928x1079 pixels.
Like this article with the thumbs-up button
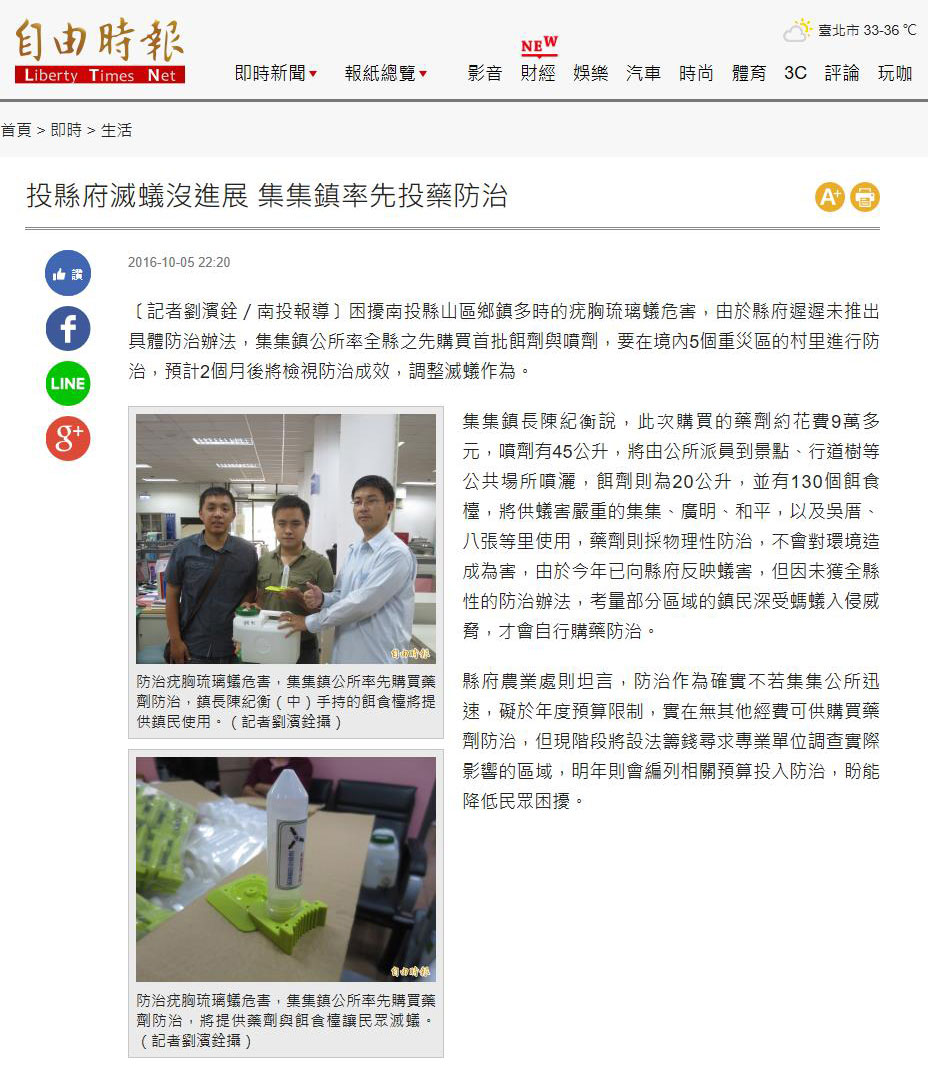click(x=68, y=273)
